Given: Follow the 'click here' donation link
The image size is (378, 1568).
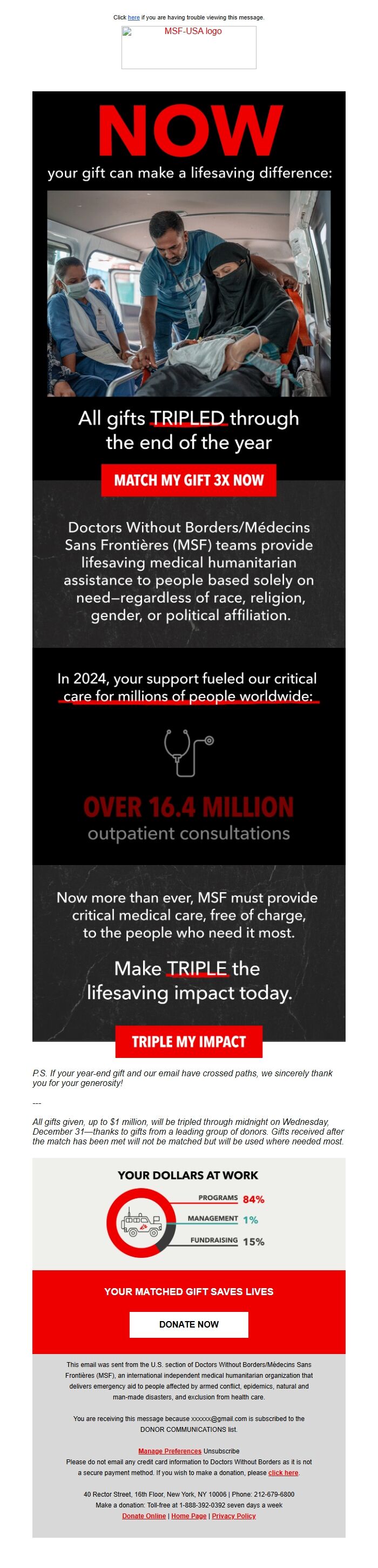Looking at the screenshot, I should [283, 1472].
